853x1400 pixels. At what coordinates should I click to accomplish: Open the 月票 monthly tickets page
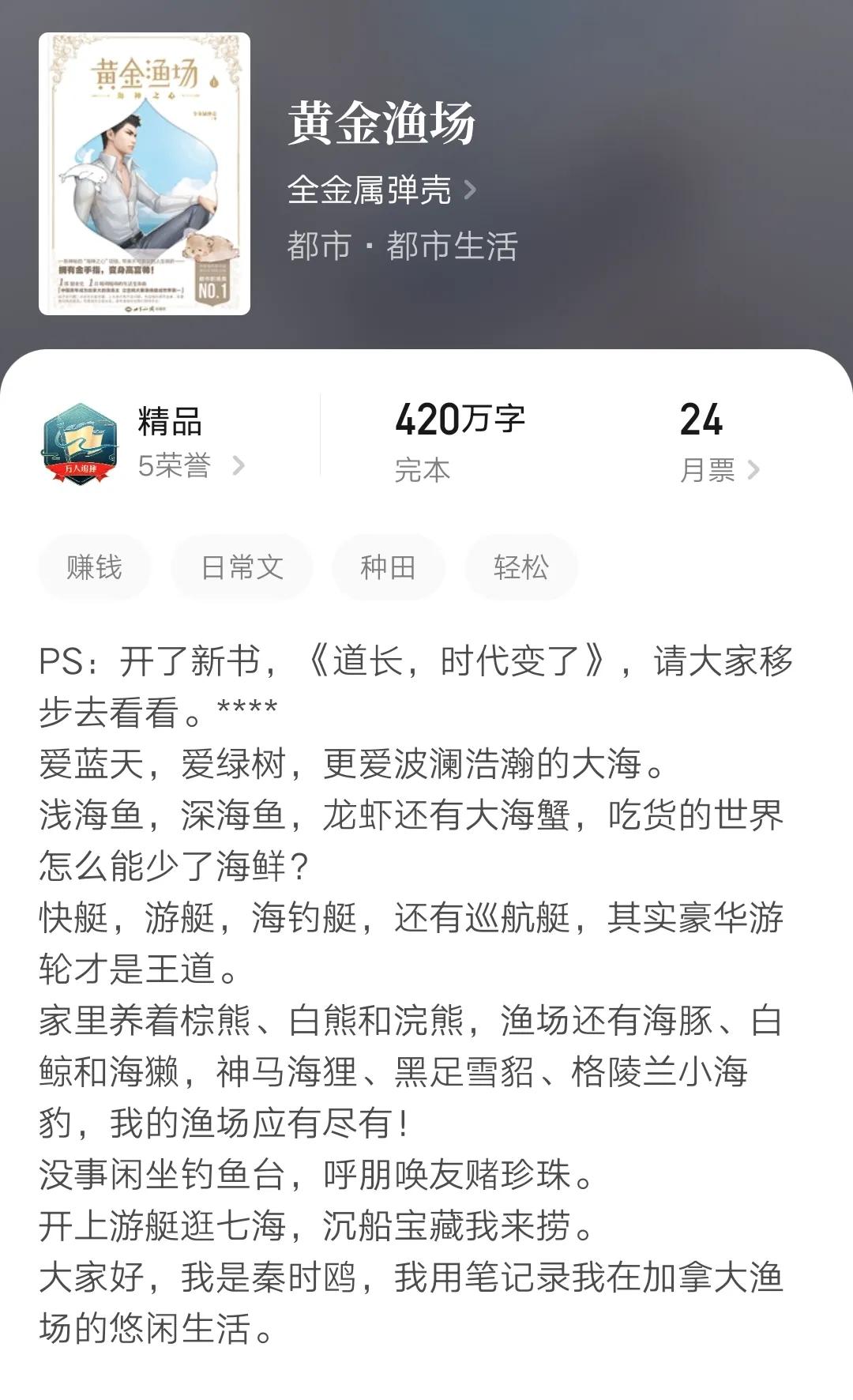coord(720,443)
